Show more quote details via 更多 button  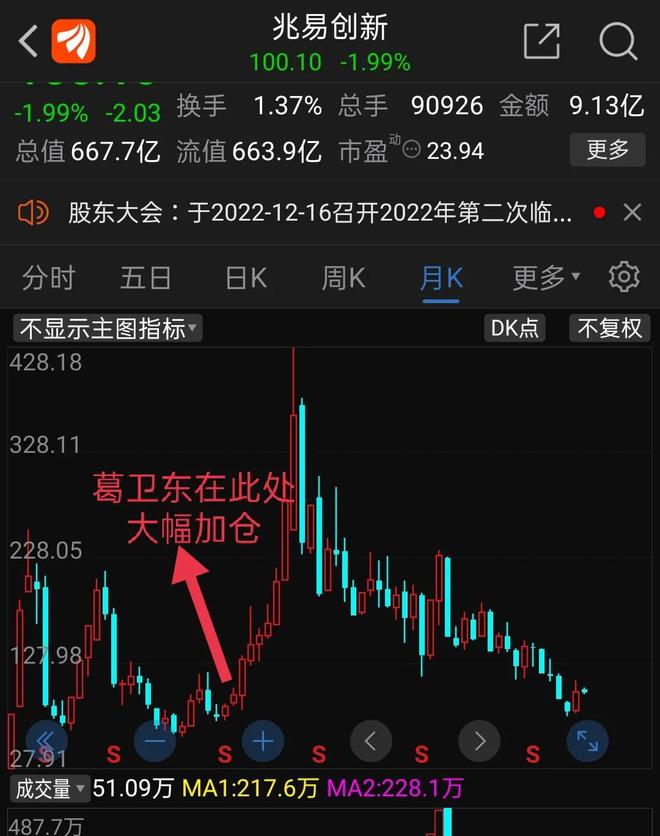click(607, 150)
